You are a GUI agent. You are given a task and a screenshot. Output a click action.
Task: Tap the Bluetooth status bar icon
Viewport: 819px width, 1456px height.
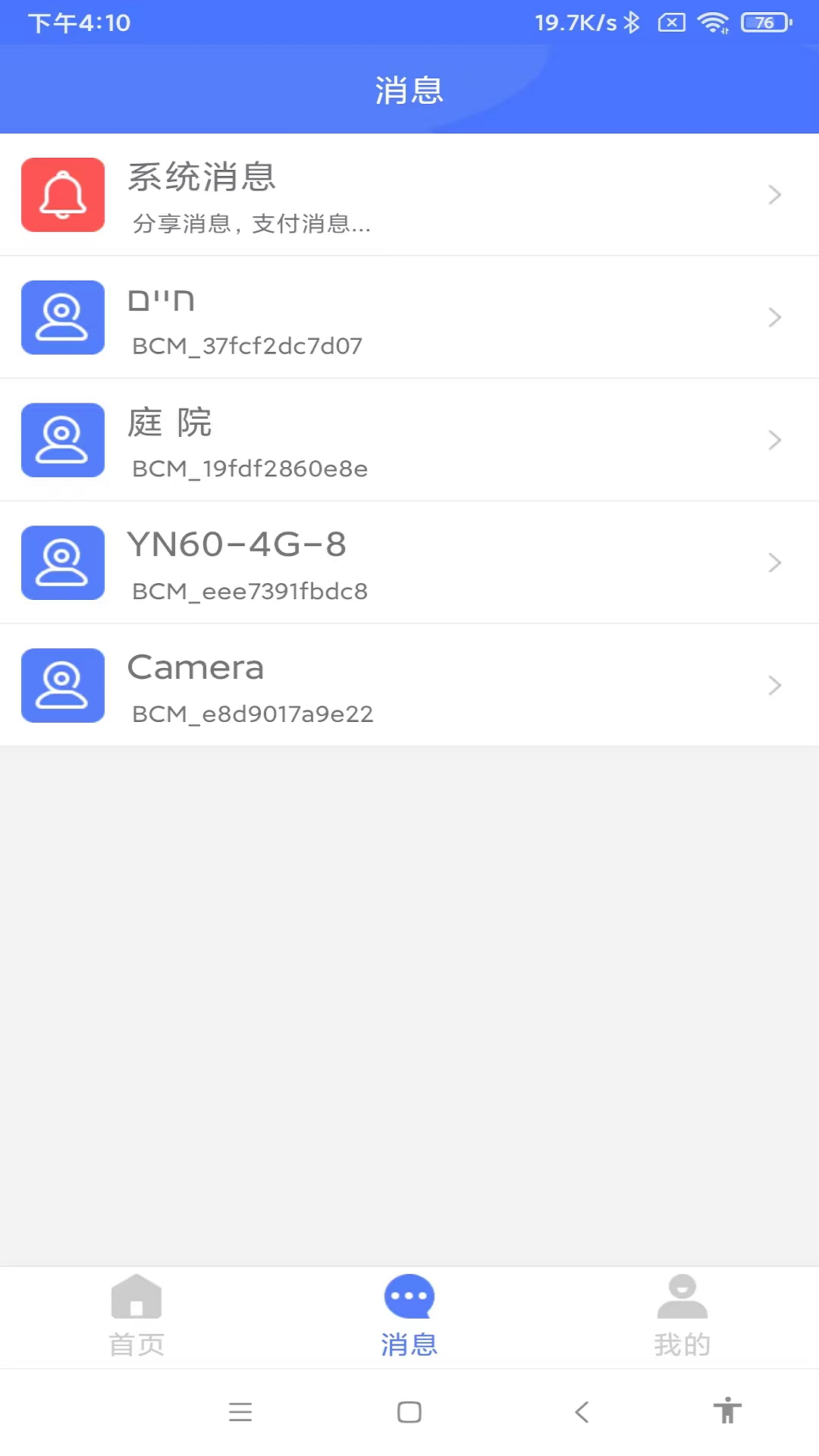click(x=632, y=23)
